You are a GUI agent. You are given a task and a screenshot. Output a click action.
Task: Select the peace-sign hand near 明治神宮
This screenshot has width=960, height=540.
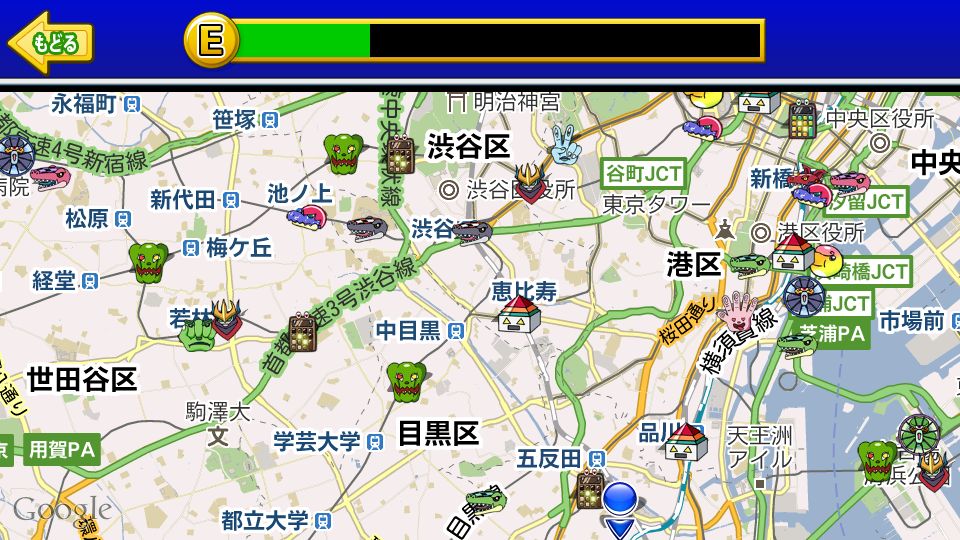point(564,145)
